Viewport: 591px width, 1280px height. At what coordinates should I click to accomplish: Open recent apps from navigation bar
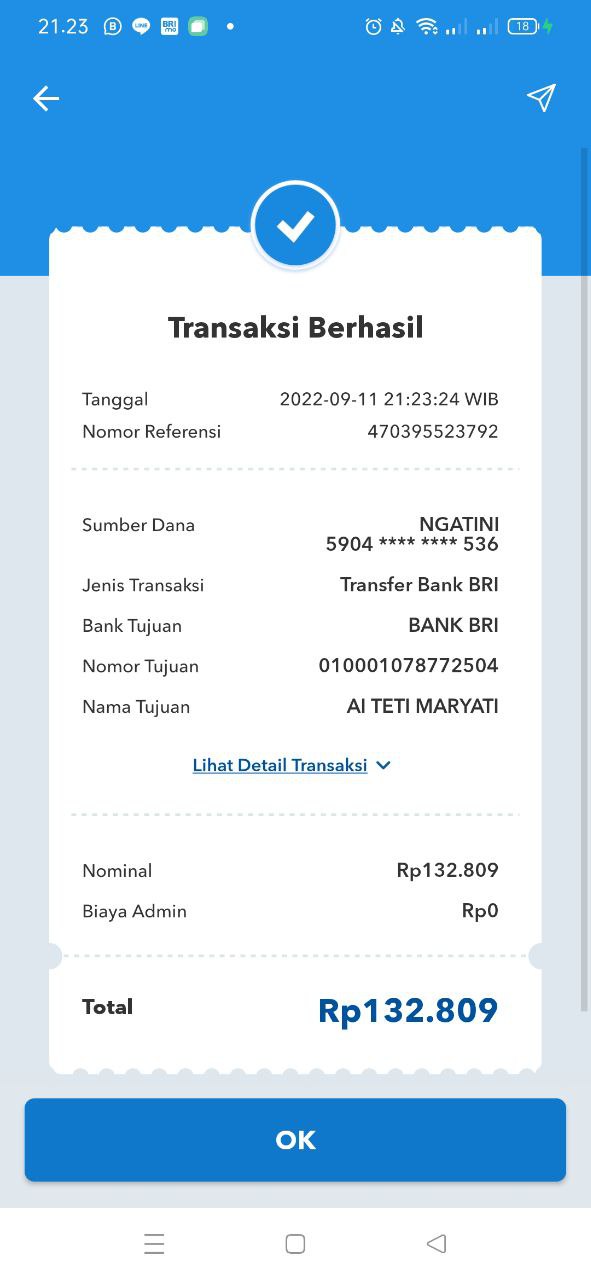(154, 1244)
